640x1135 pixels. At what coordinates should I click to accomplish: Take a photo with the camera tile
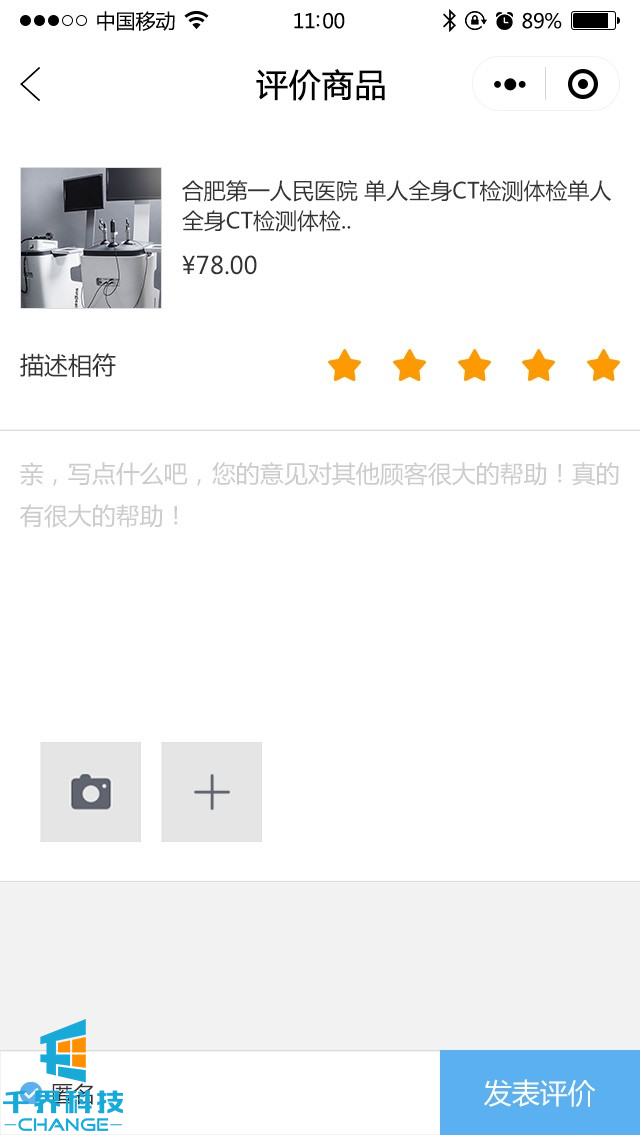pos(91,792)
